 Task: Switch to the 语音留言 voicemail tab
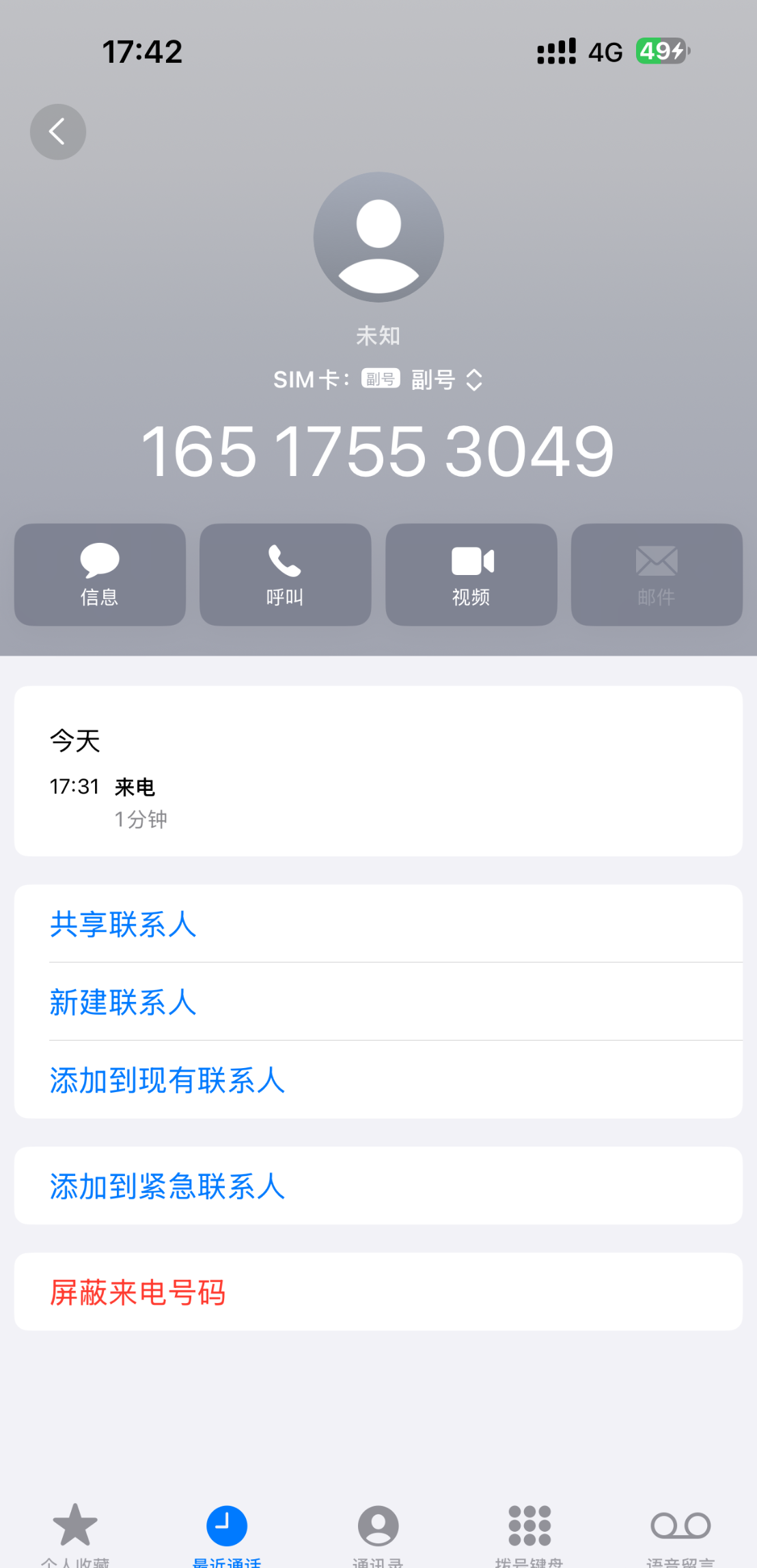(x=680, y=1533)
